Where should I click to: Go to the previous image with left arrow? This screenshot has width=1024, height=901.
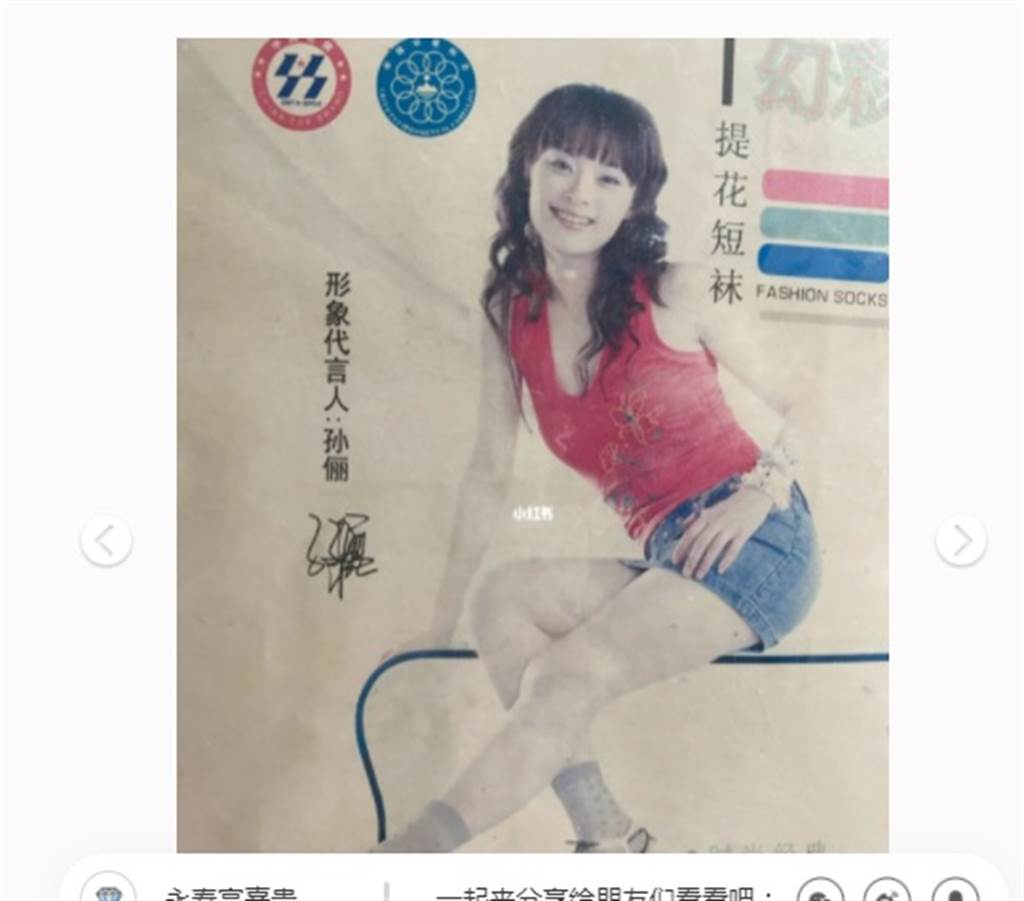(106, 541)
